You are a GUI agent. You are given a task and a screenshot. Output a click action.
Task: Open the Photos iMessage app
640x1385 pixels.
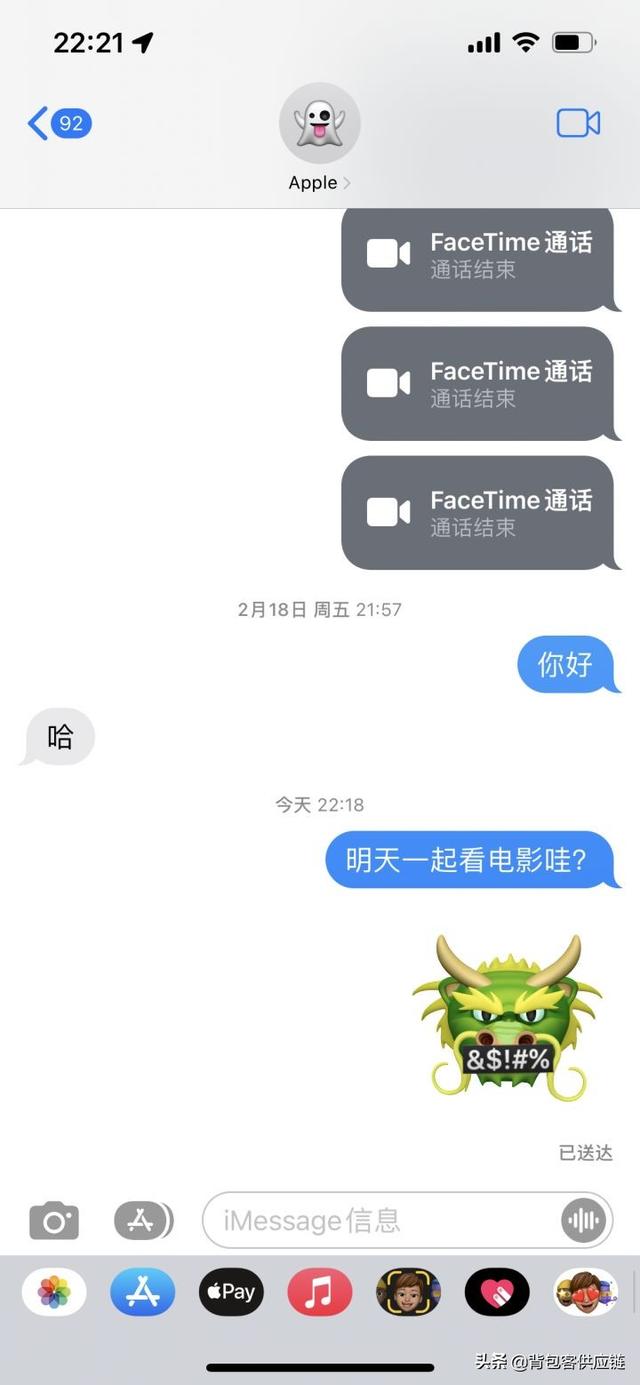pos(54,1292)
